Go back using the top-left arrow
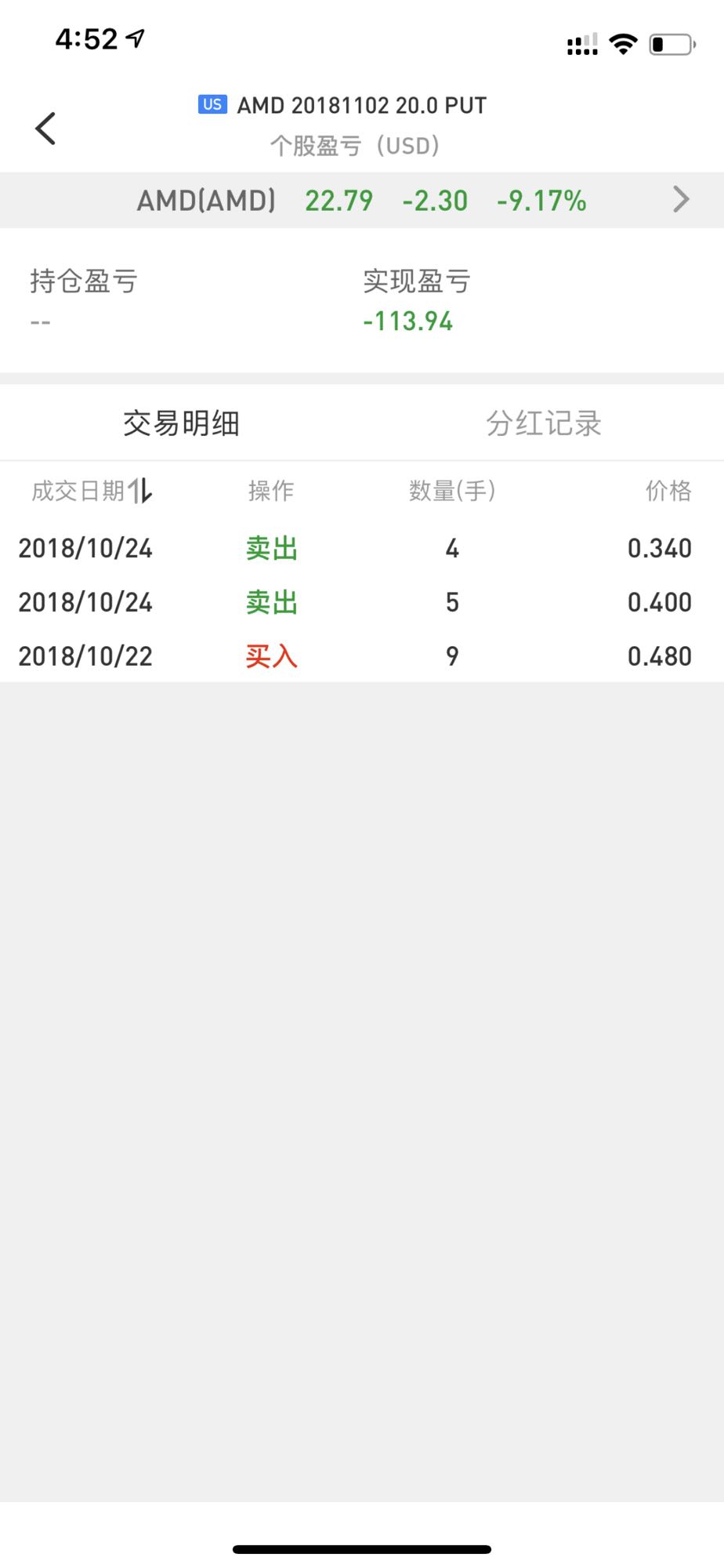724x1568 pixels. (45, 129)
